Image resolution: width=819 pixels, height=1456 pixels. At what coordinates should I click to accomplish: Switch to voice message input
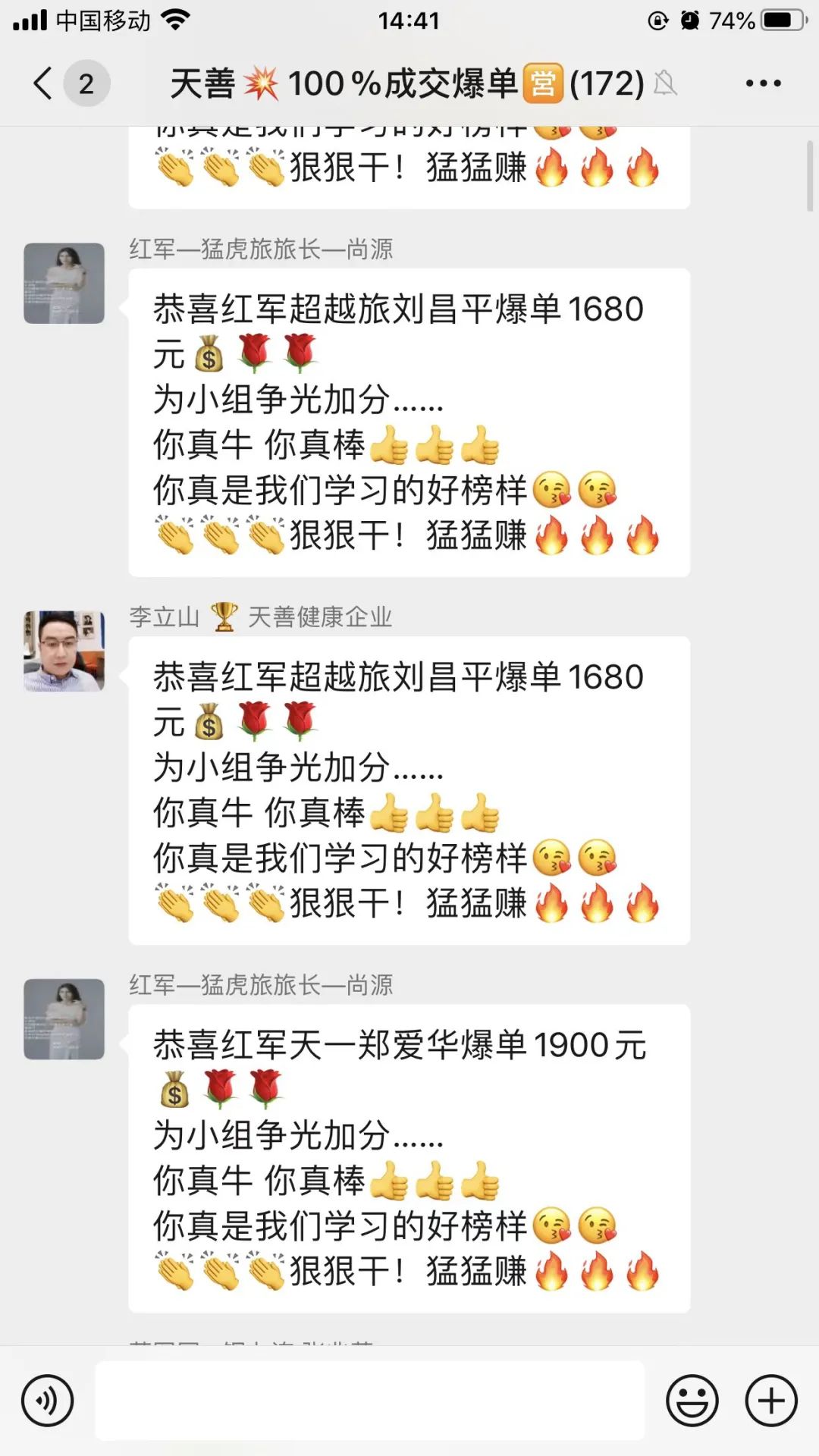click(x=48, y=1401)
